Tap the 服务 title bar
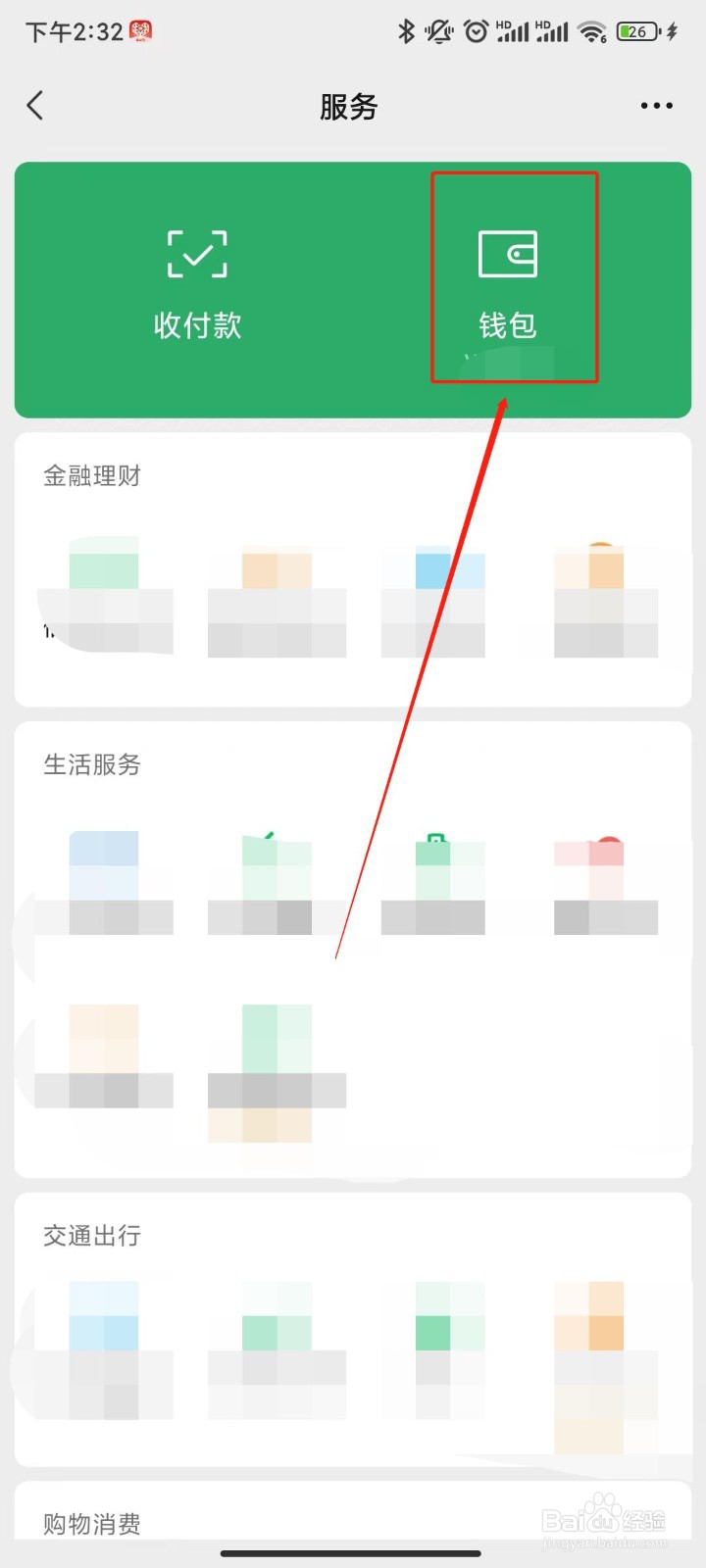Image resolution: width=706 pixels, height=1568 pixels. [350, 106]
